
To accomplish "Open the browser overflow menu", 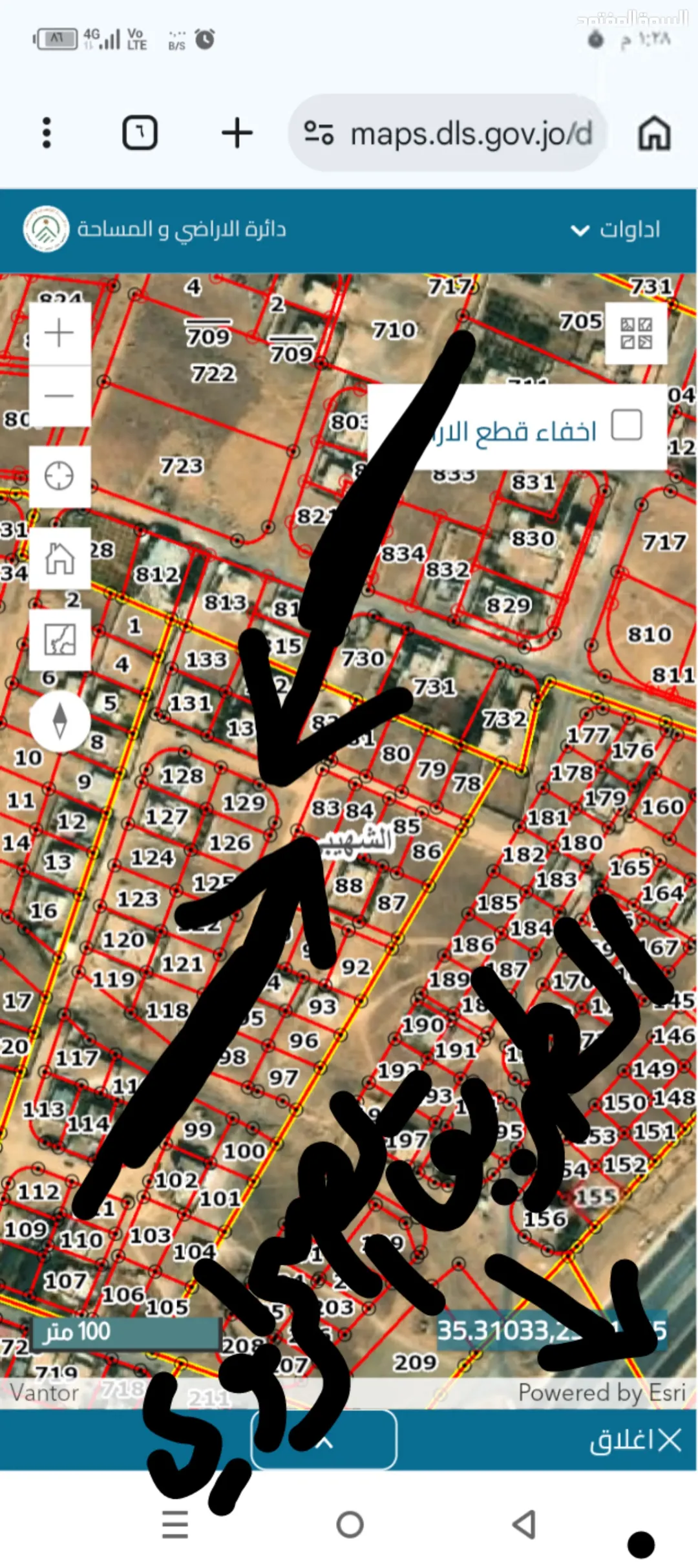I will click(47, 133).
